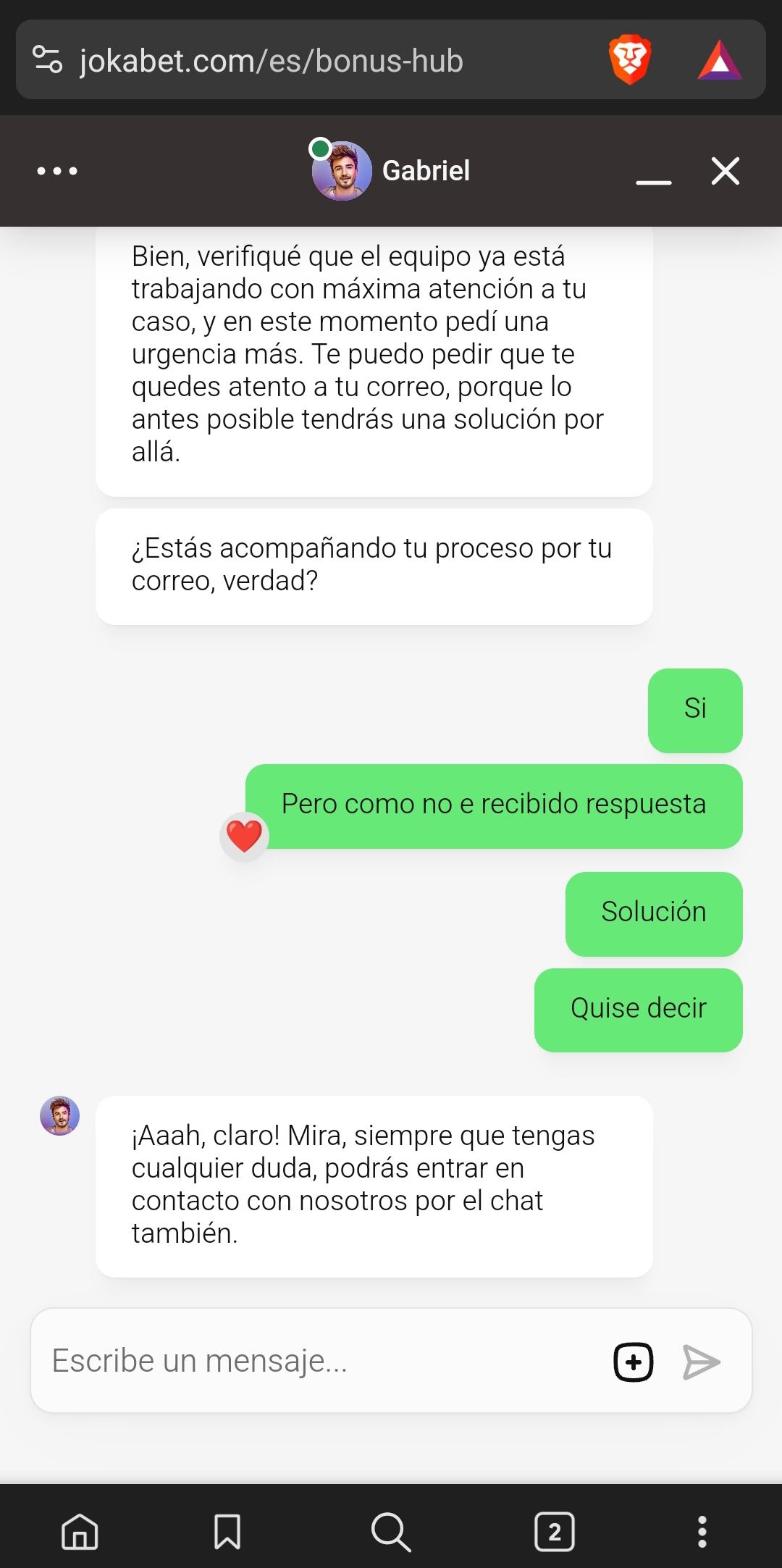This screenshot has width=782, height=1568.
Task: Send the message with the arrow icon
Action: point(701,1362)
